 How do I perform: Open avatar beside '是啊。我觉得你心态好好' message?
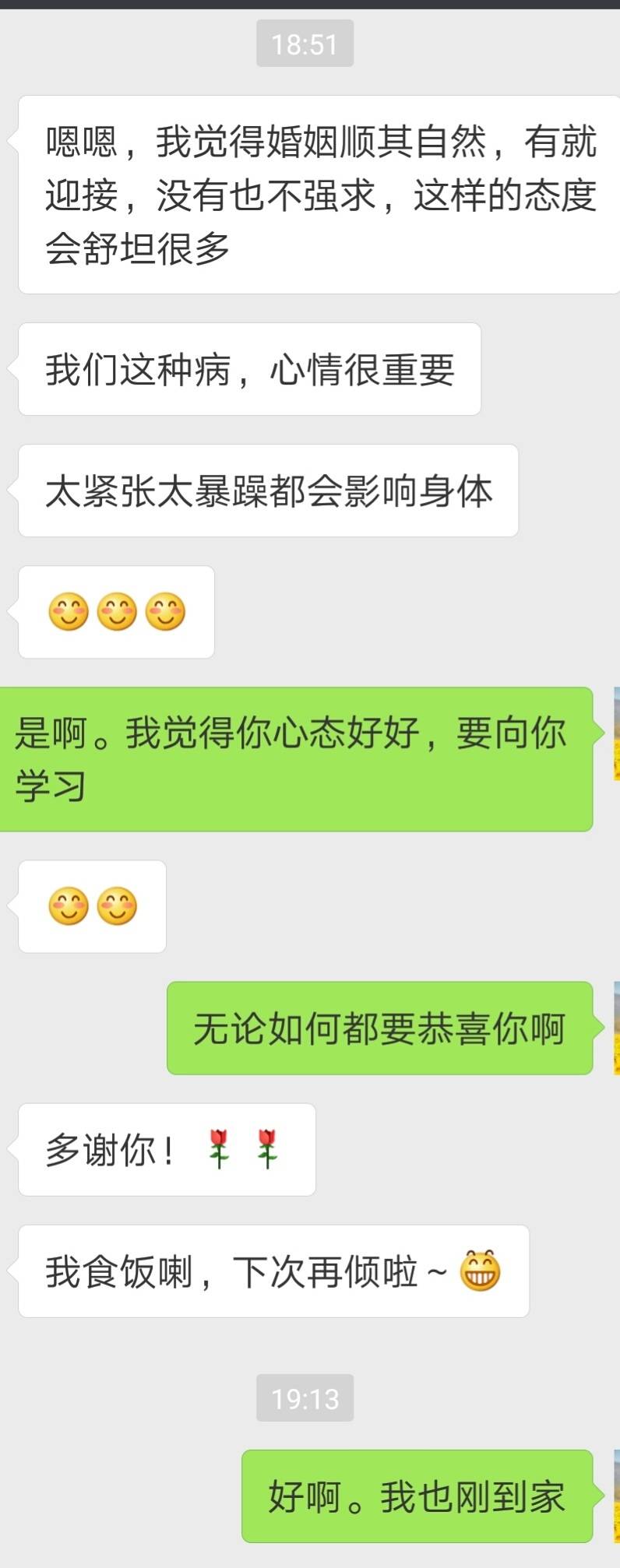616,733
